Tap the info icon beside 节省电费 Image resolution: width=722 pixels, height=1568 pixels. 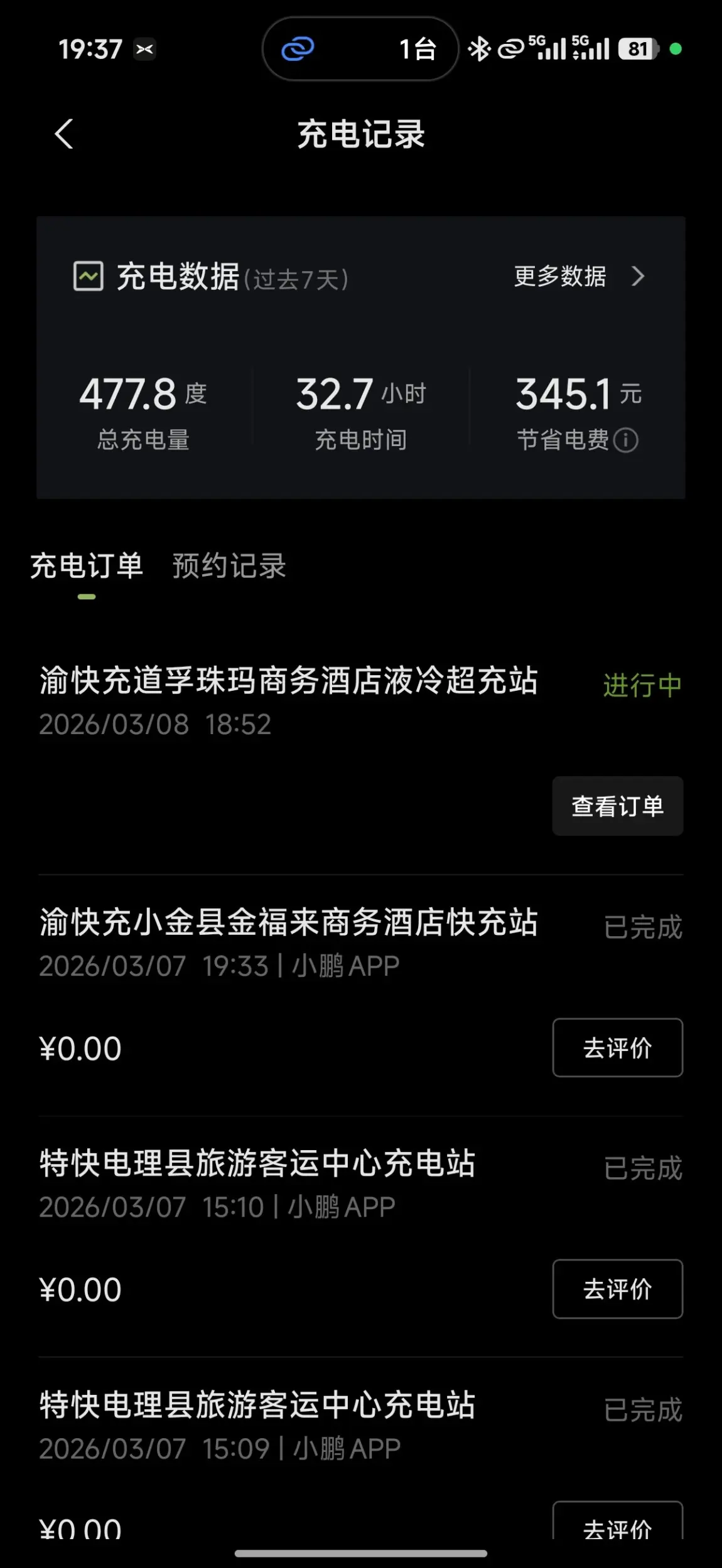pos(626,440)
